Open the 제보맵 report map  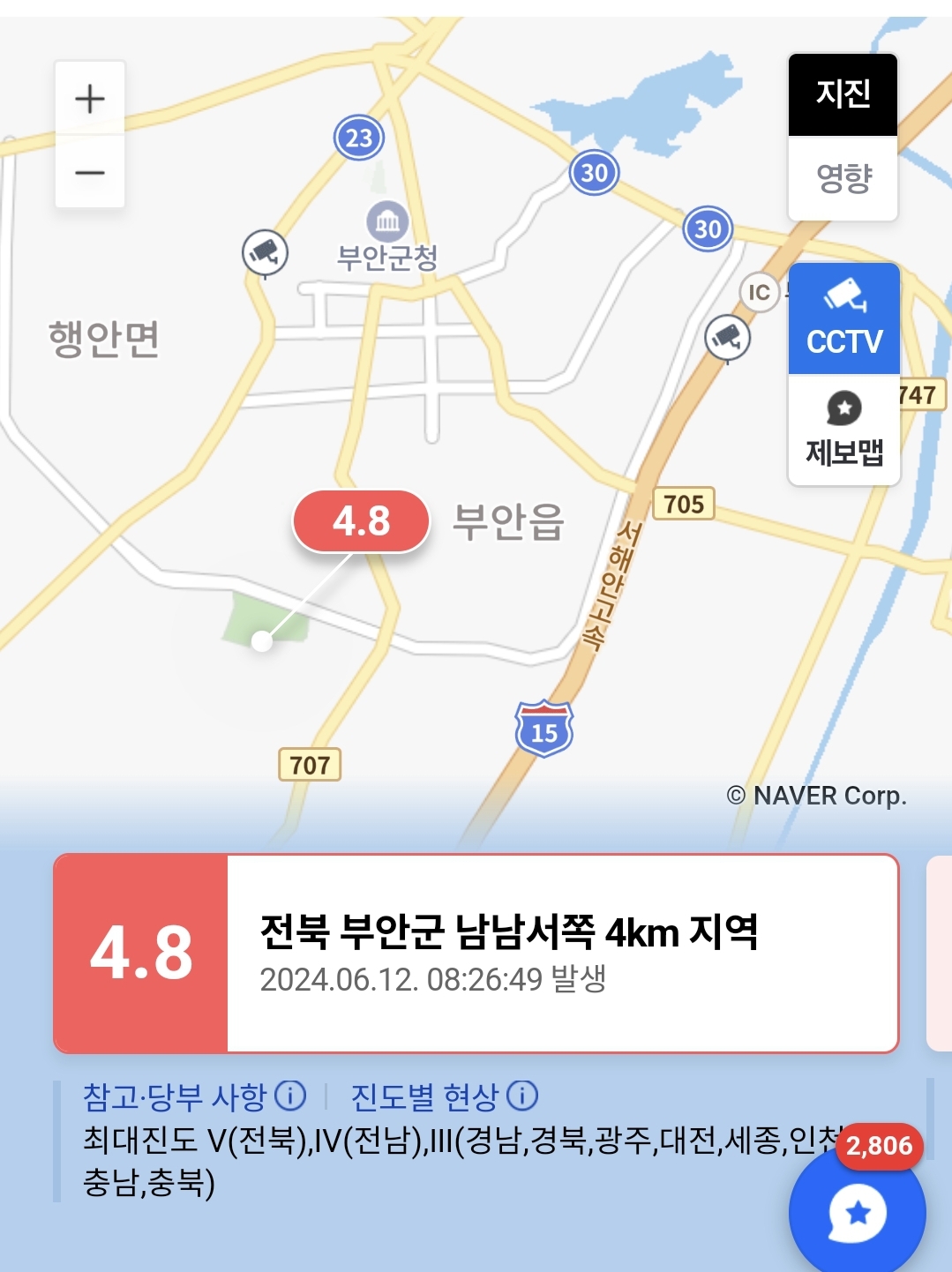pyautogui.click(x=843, y=430)
